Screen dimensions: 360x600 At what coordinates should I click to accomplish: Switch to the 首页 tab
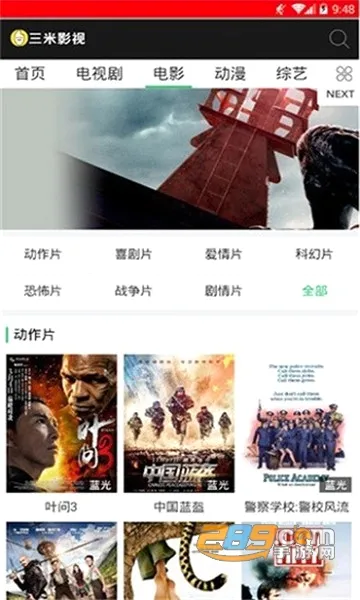[x=30, y=73]
